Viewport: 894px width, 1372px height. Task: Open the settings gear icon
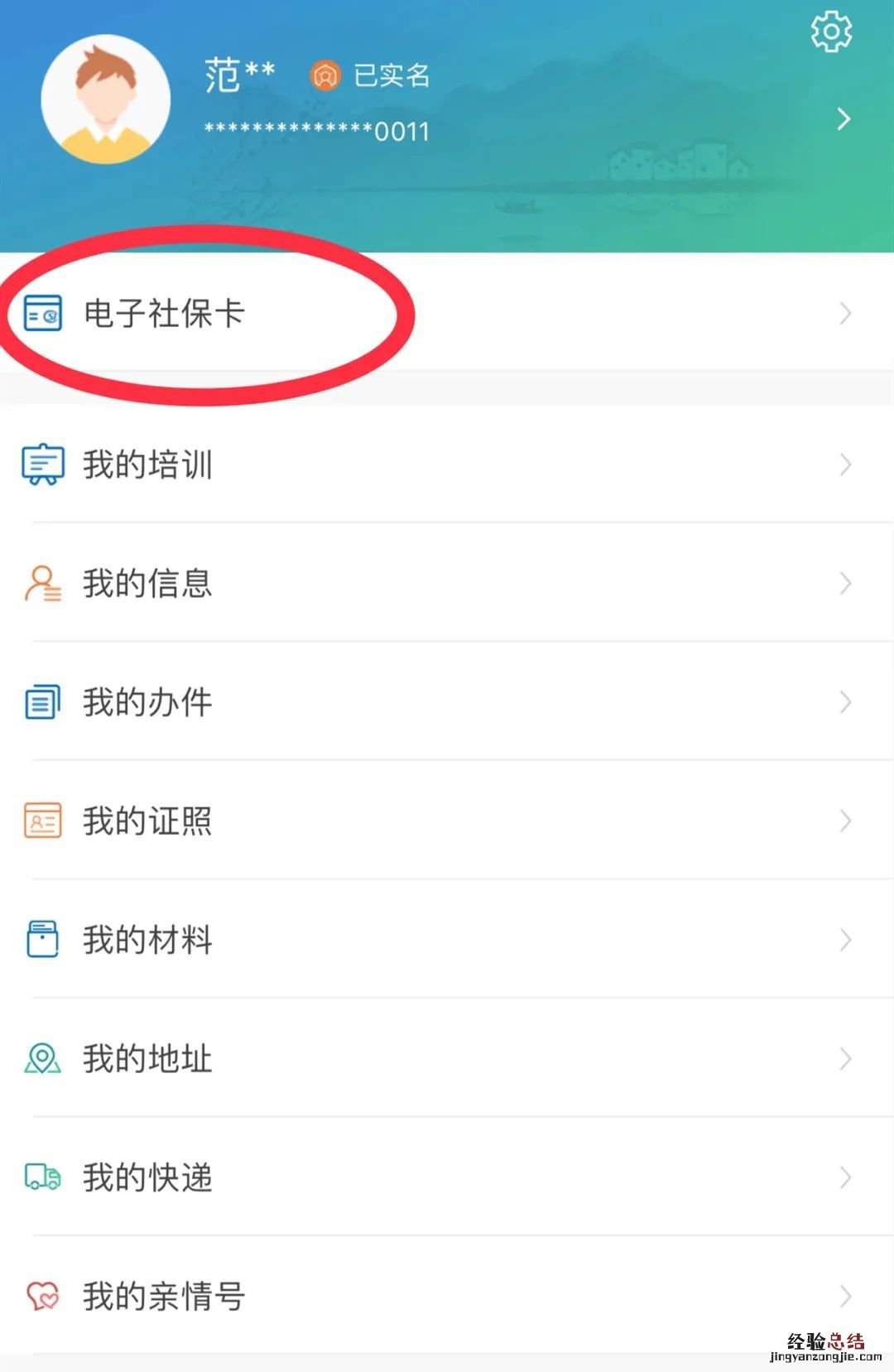[x=830, y=32]
